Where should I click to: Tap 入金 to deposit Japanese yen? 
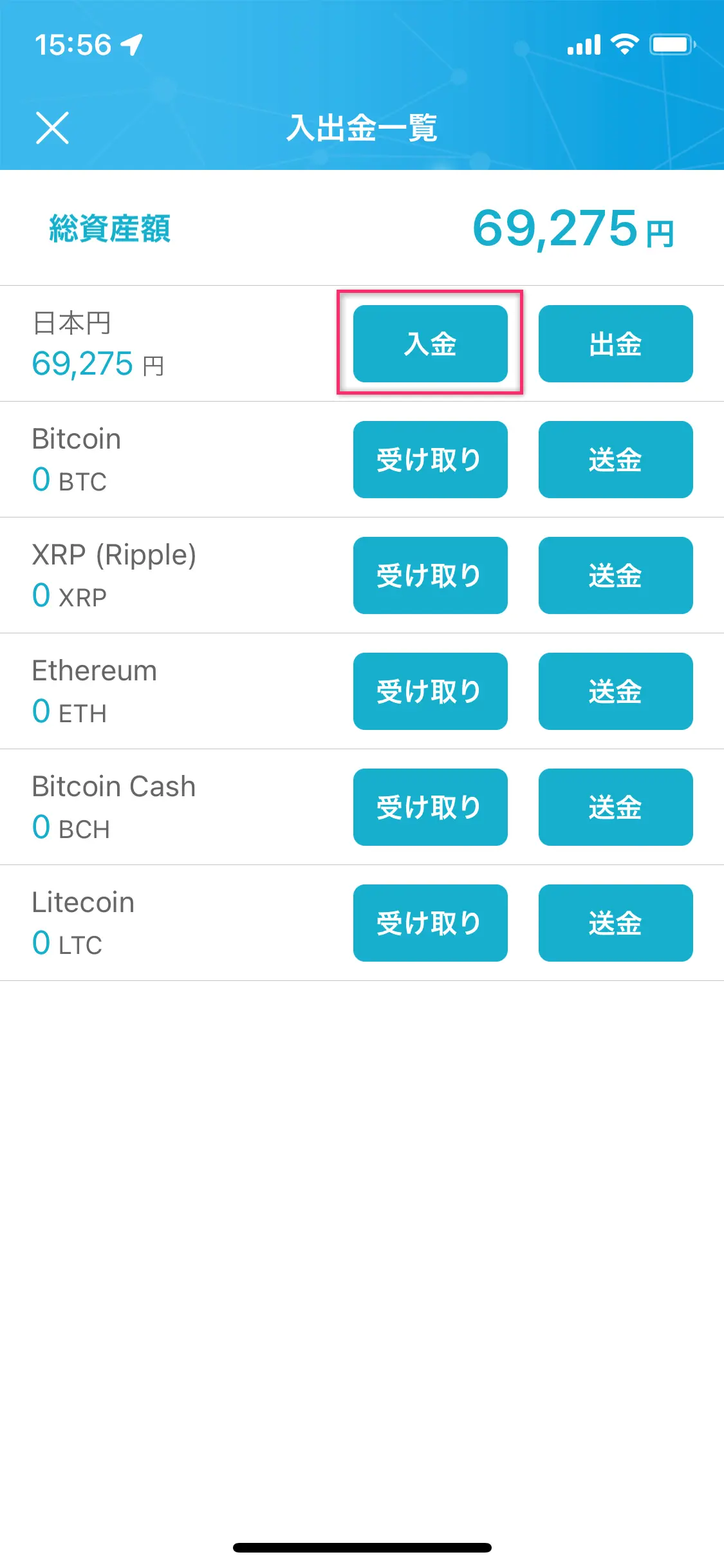click(x=430, y=344)
